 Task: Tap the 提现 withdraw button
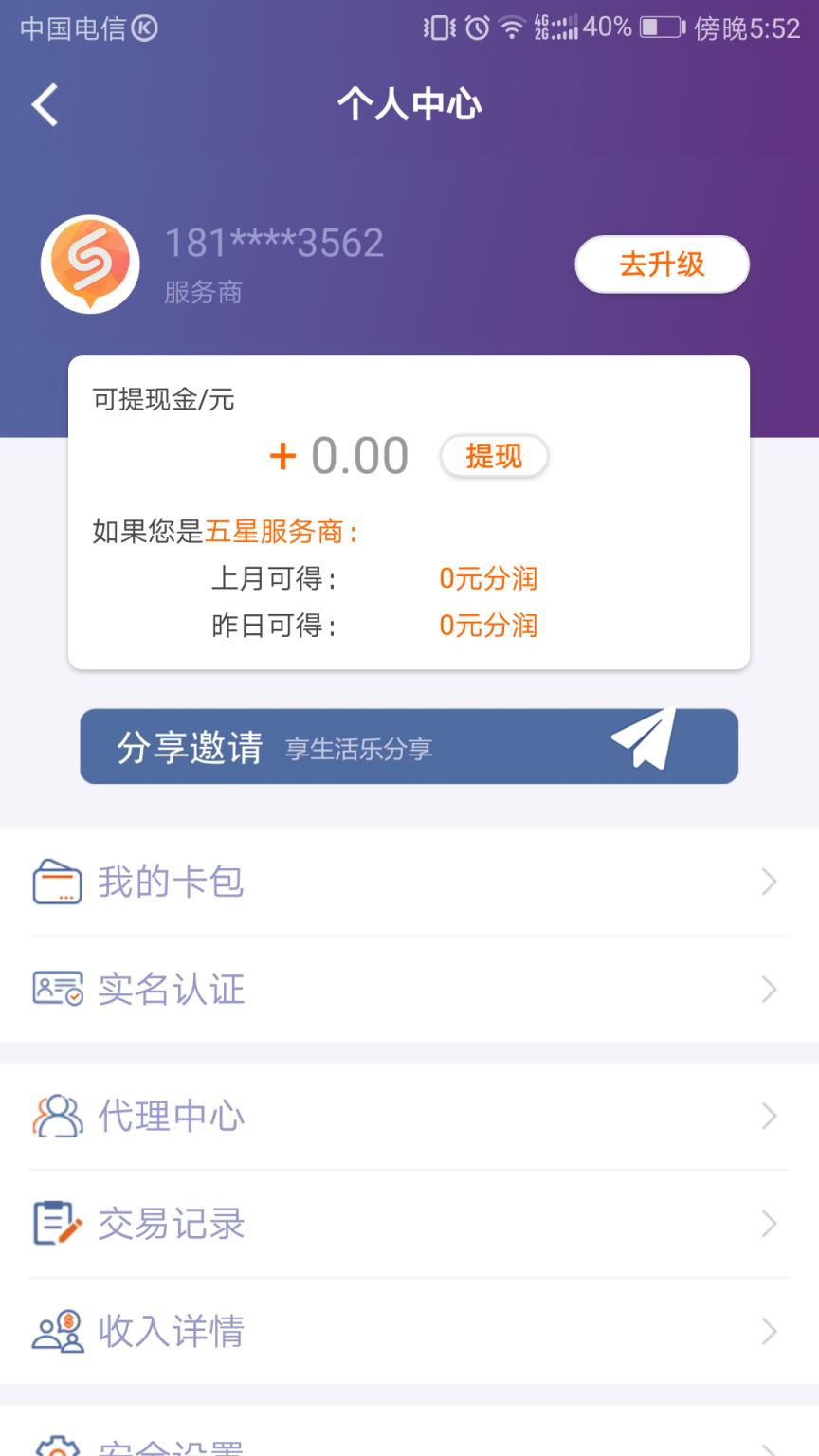coord(494,456)
